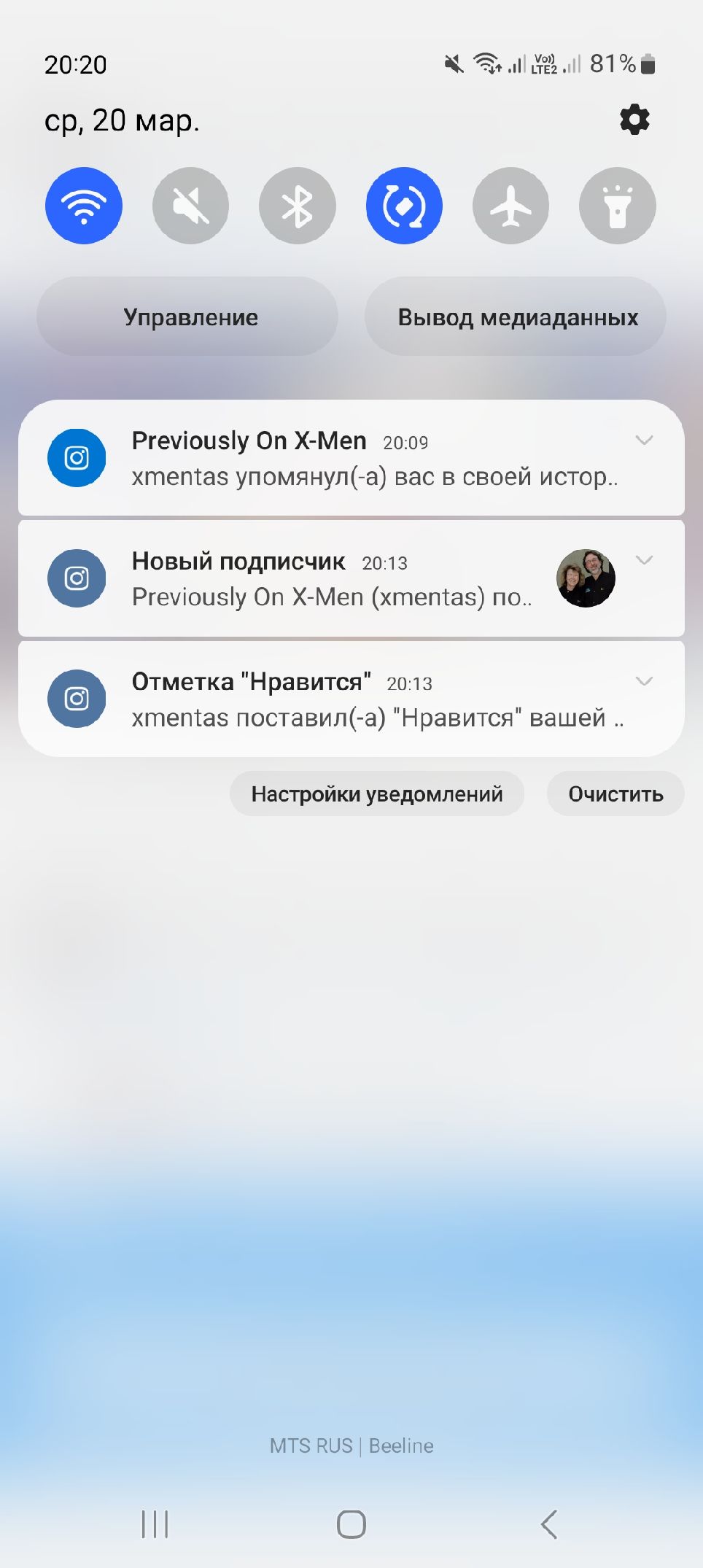Enable Bluetooth from quick settings
Viewport: 703px width, 1568px height.
[298, 206]
